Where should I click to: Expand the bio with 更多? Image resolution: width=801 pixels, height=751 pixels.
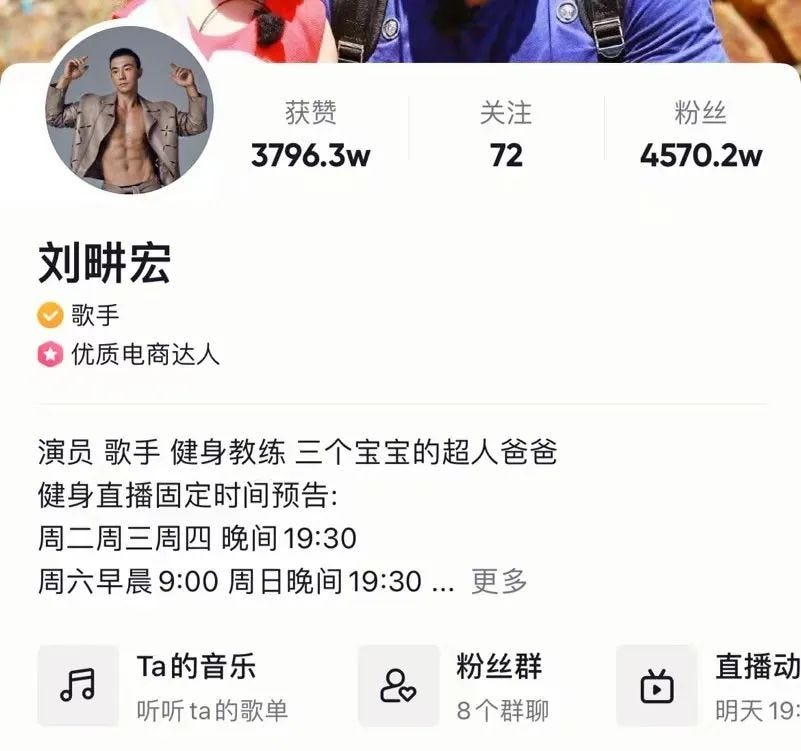499,580
